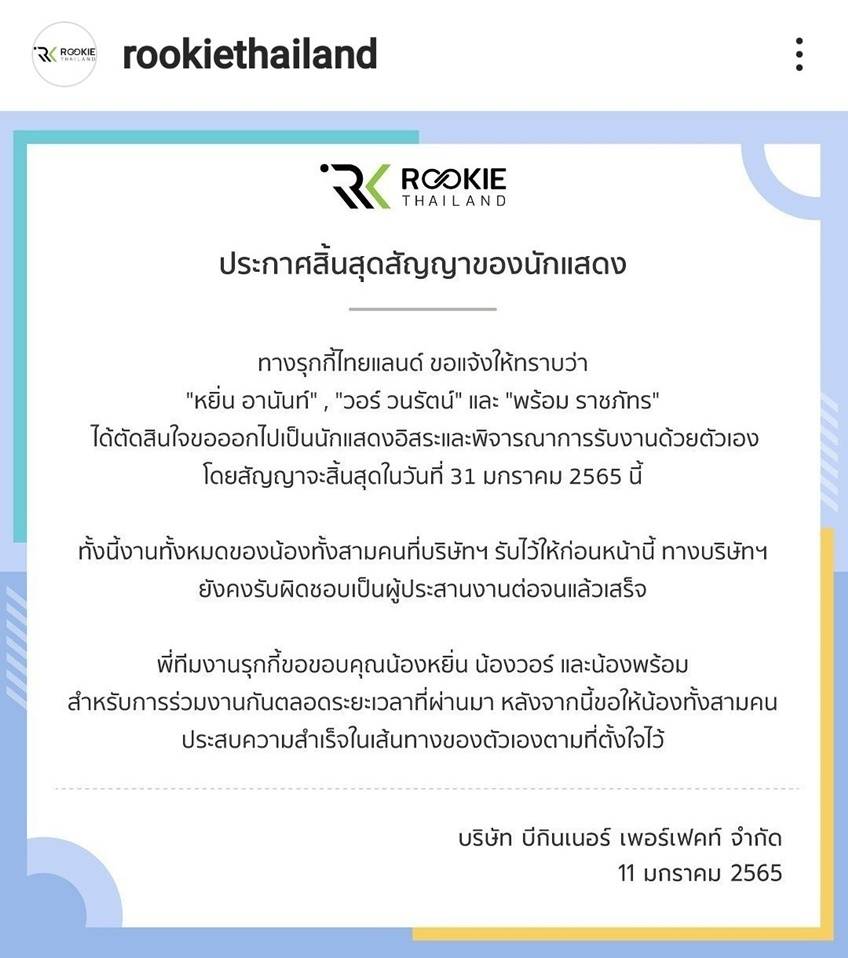The width and height of the screenshot is (848, 958).
Task: Tap the Rookie Thailand profile avatar
Action: coord(65,54)
